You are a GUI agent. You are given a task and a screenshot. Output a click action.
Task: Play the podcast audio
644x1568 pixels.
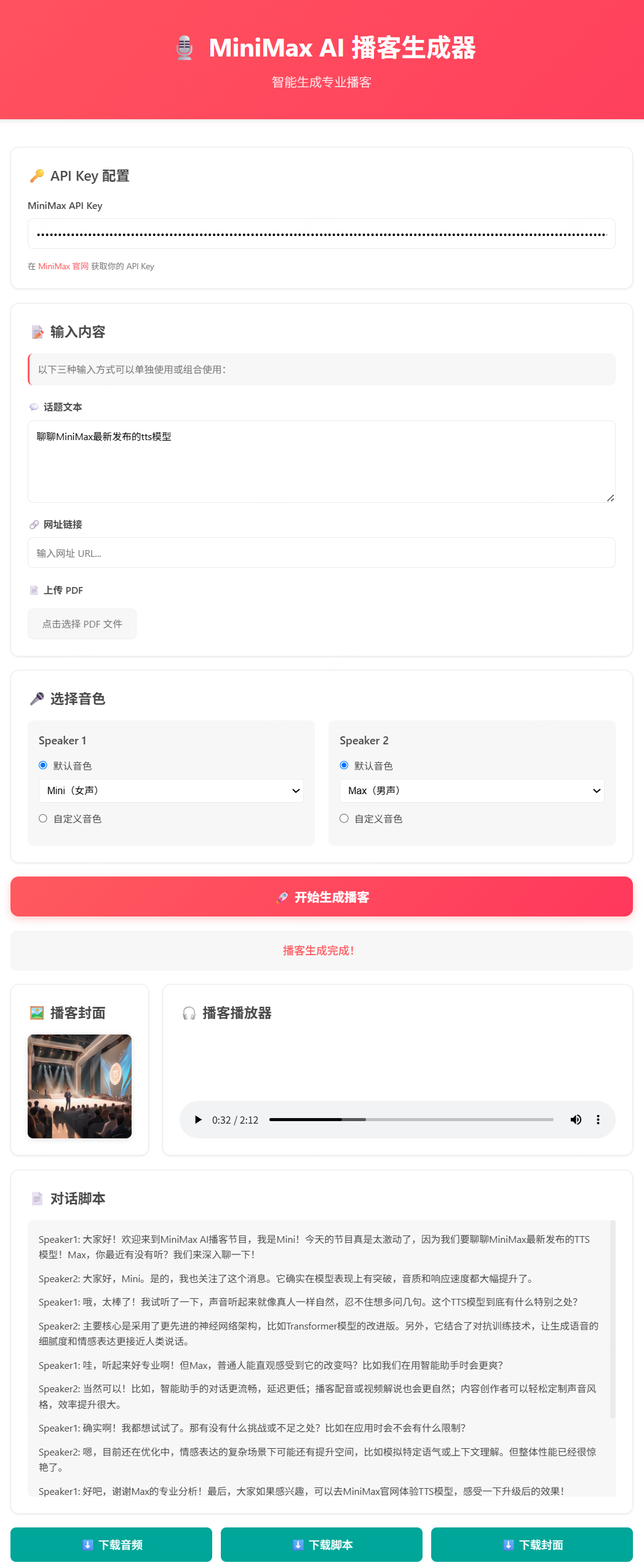pyautogui.click(x=198, y=1119)
